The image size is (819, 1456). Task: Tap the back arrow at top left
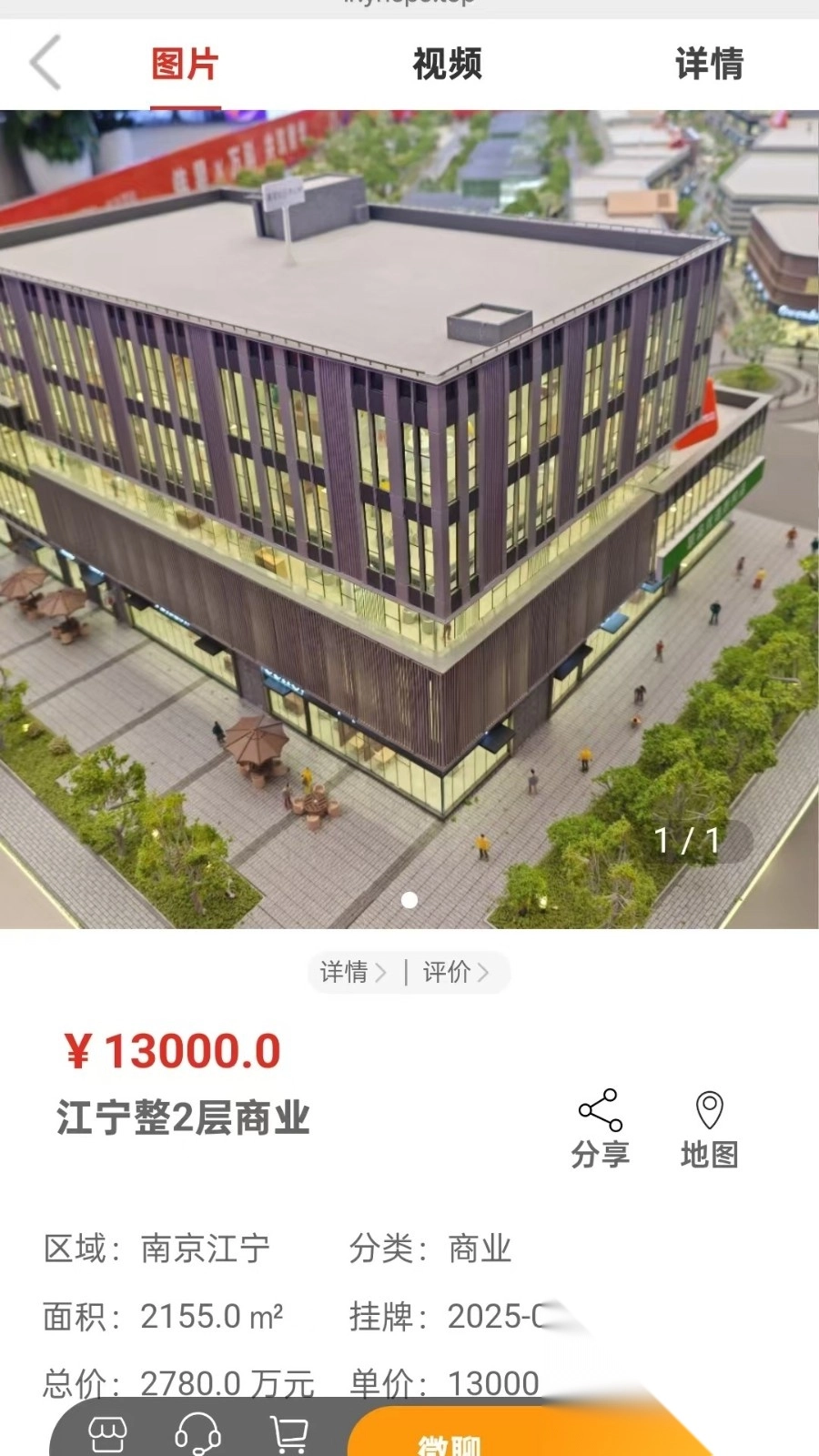tap(44, 64)
